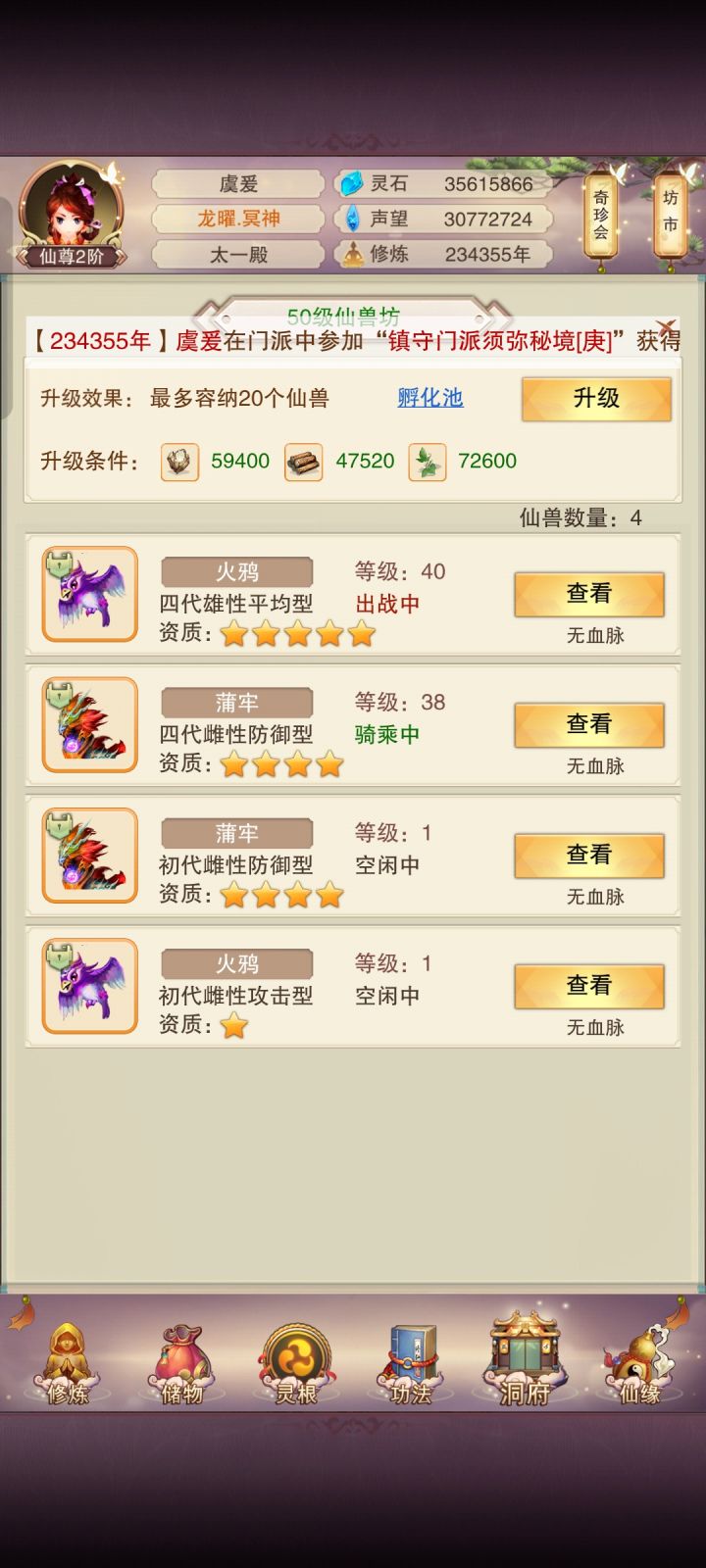
Task: Click the 声望 reputation crystal icon
Action: click(350, 219)
